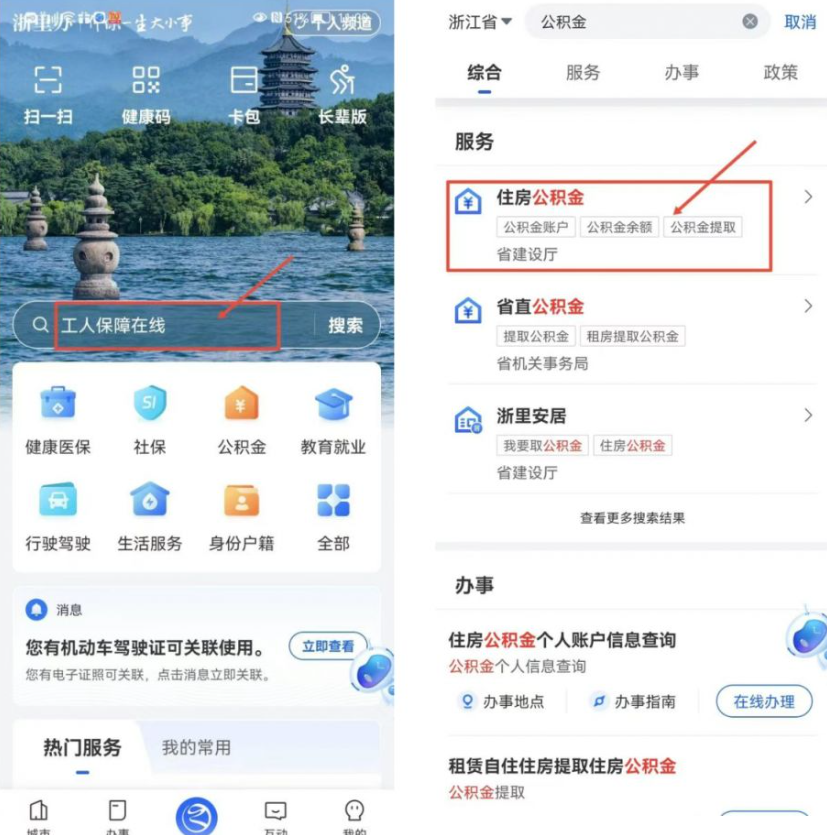Open the 扫一扫 scanner
The height and width of the screenshot is (835, 827).
48,94
